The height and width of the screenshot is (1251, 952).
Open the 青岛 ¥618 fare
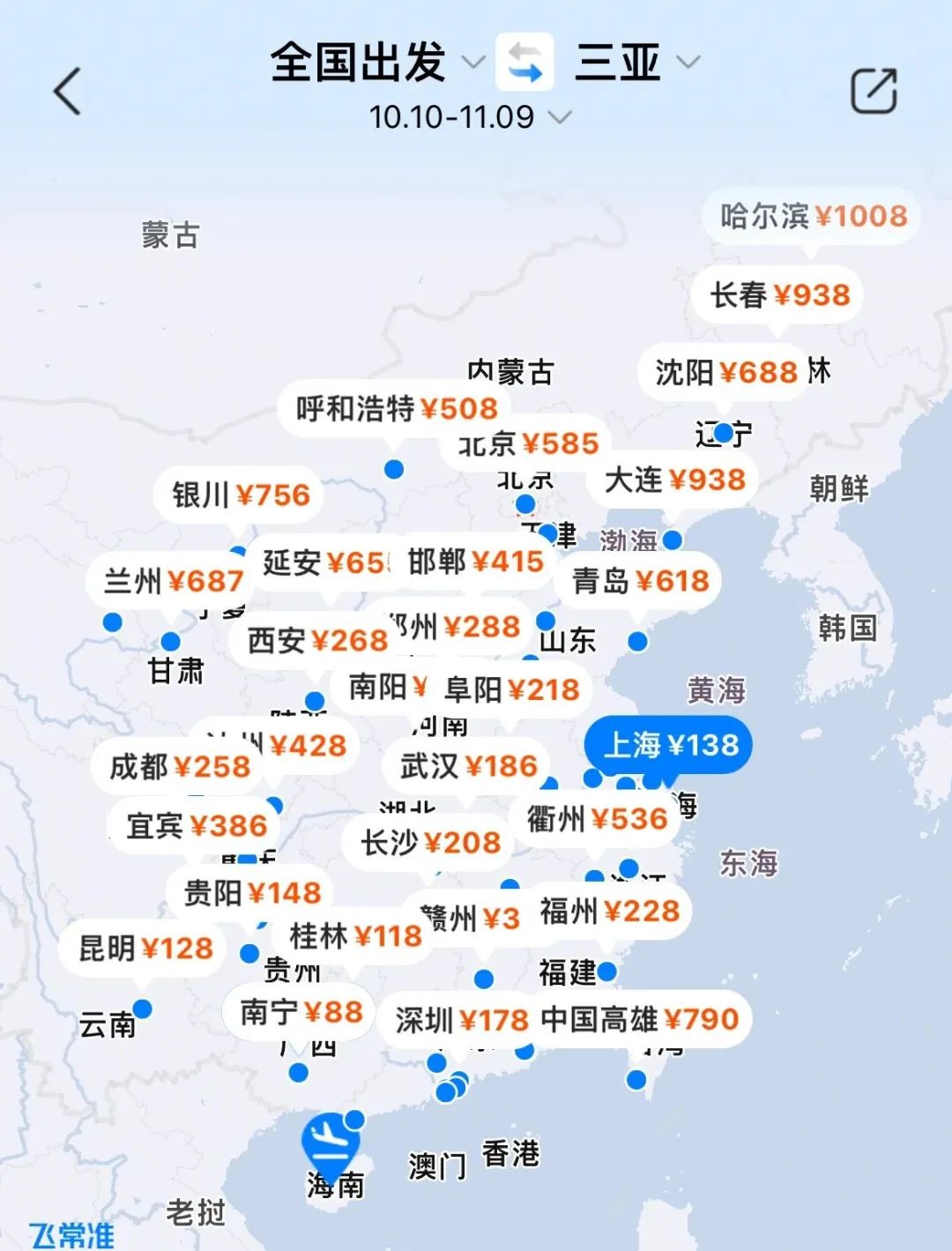pyautogui.click(x=640, y=582)
